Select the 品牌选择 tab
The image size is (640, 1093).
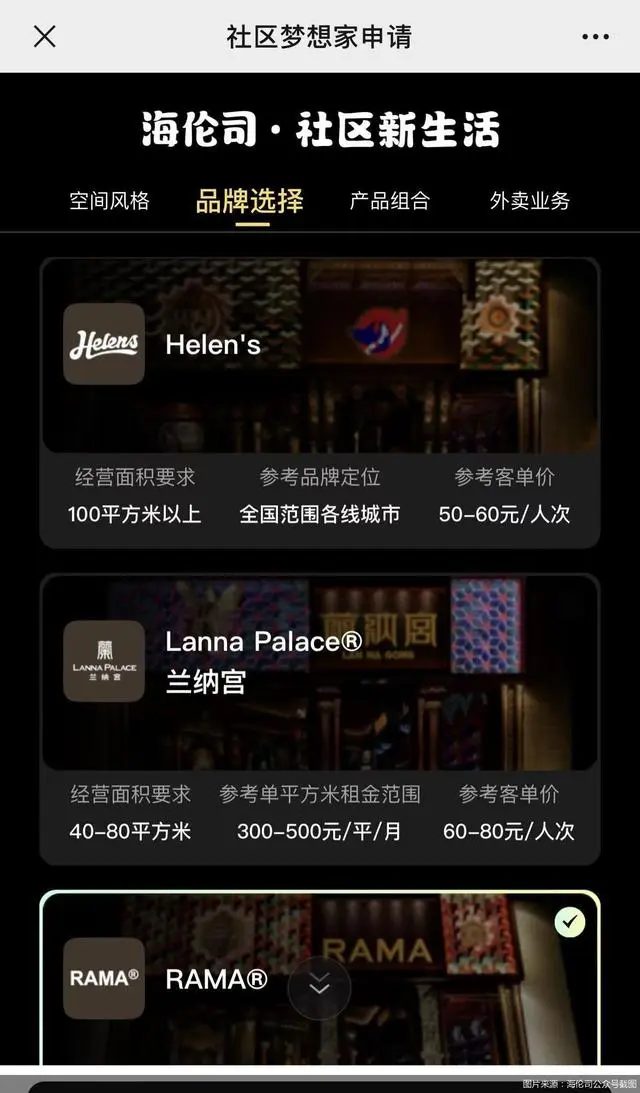tap(249, 200)
